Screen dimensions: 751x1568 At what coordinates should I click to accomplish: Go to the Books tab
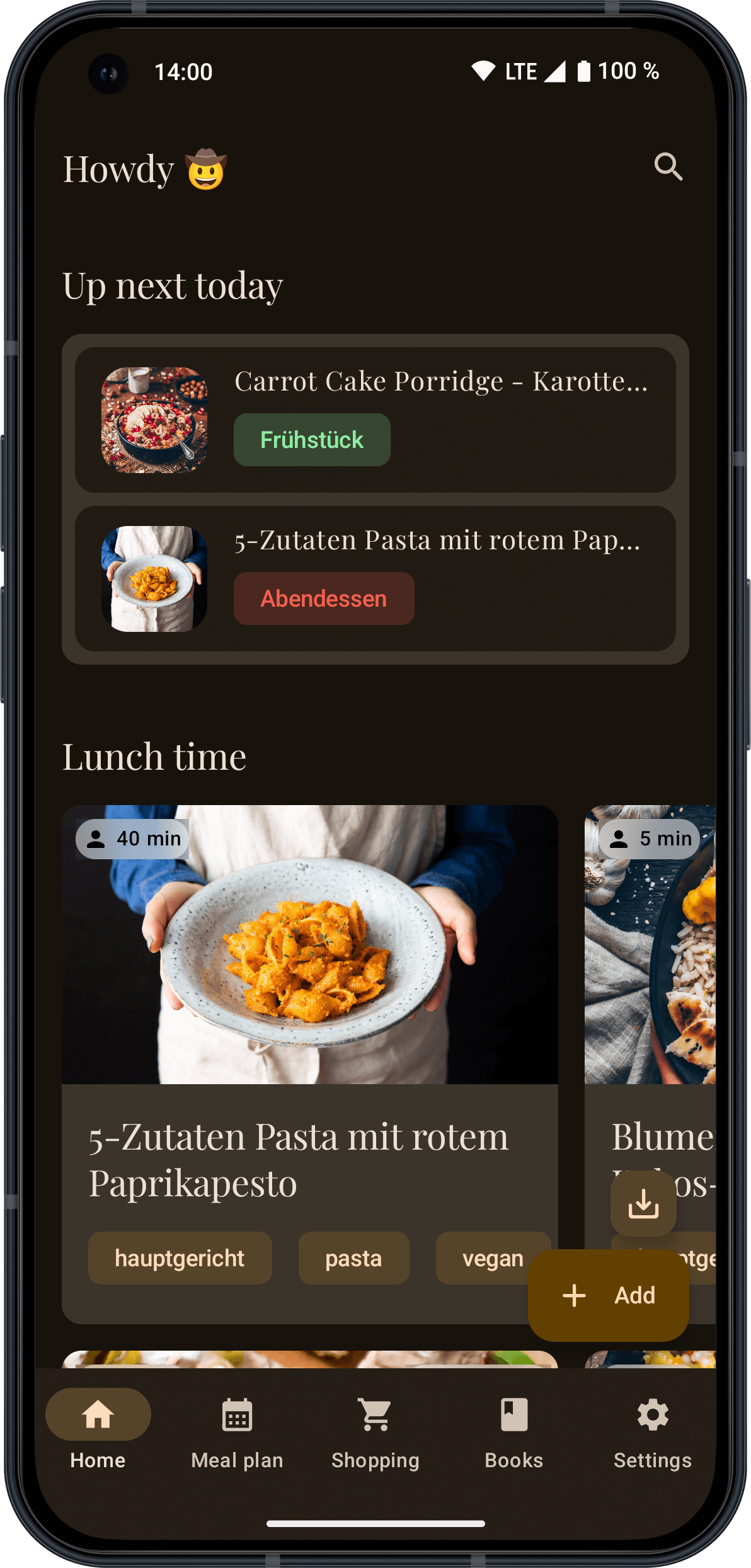tap(514, 1430)
